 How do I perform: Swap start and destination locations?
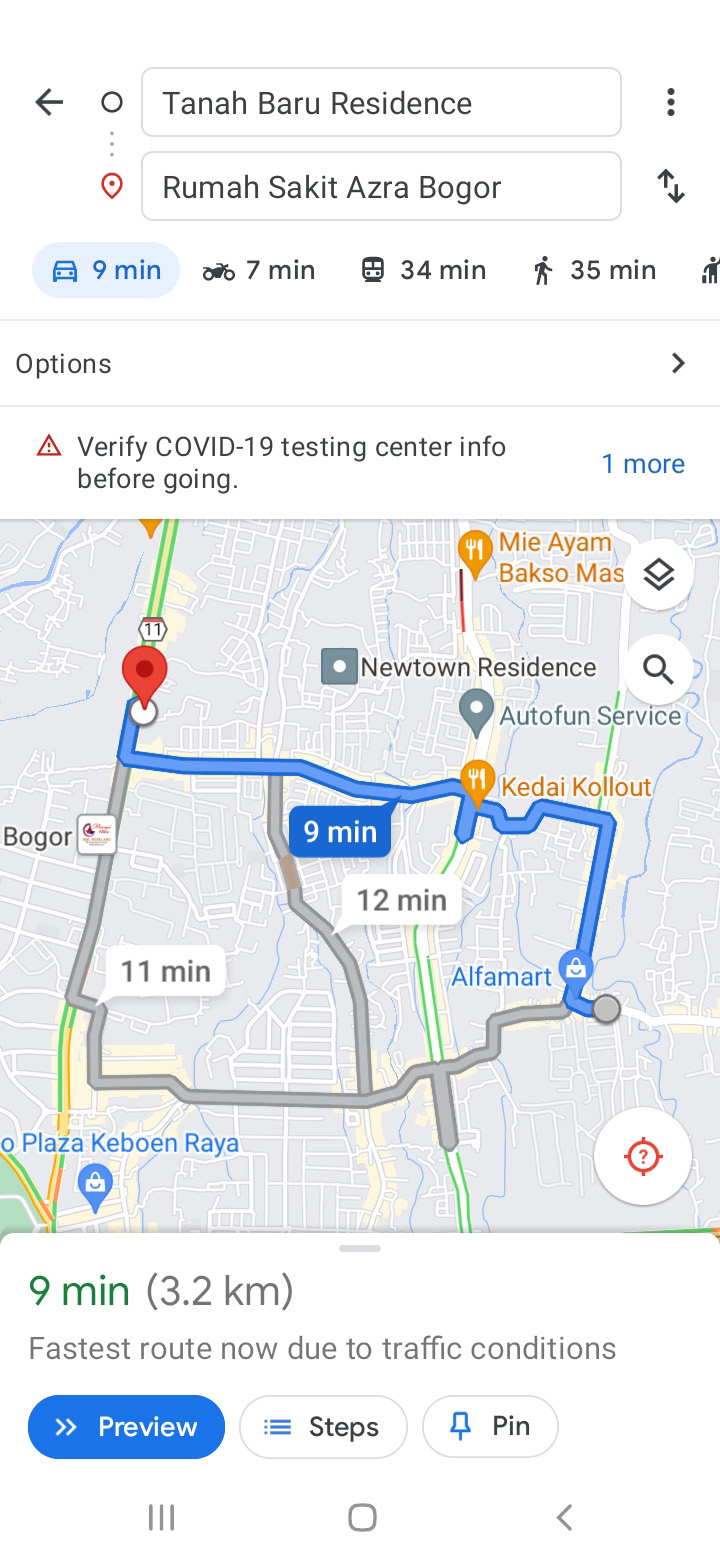tap(671, 186)
